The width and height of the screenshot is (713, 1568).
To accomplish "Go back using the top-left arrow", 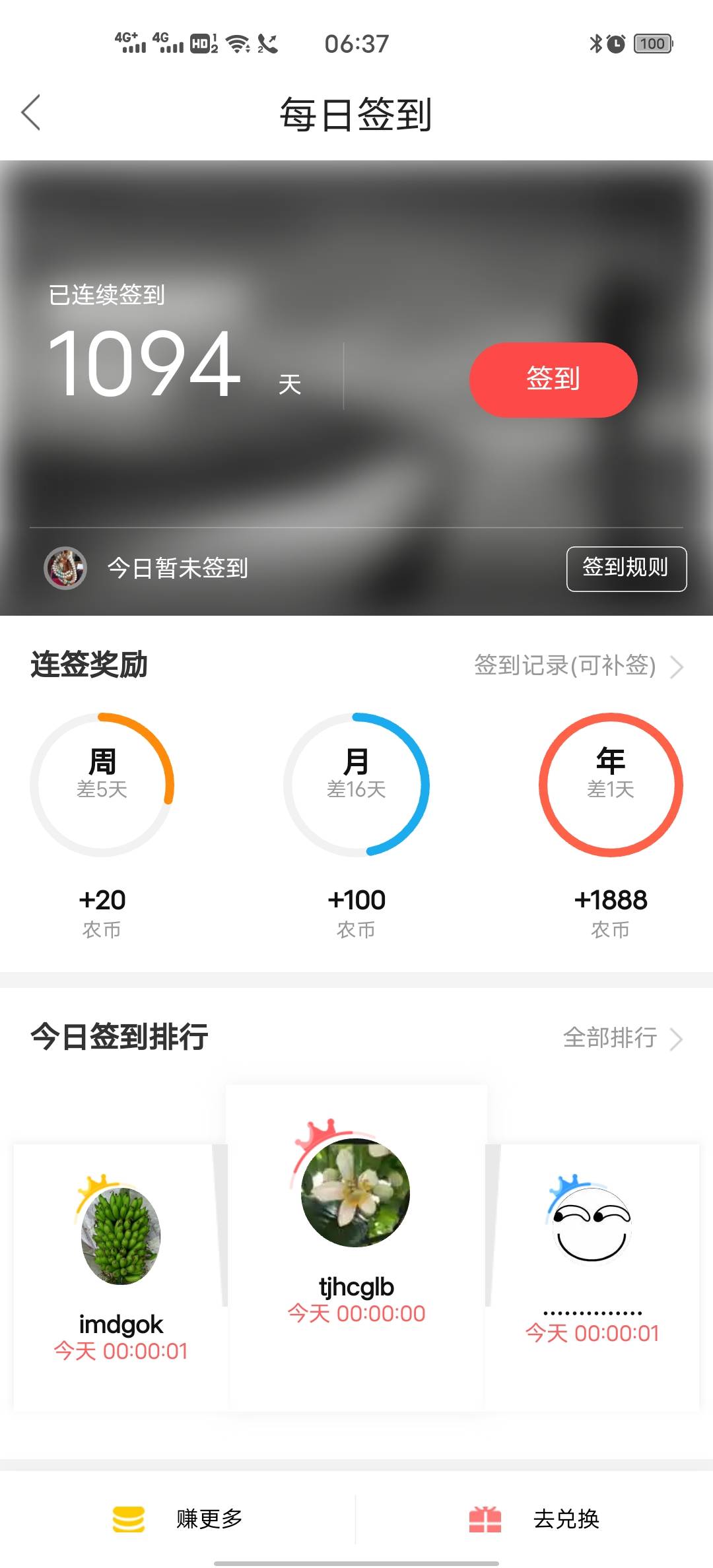I will pos(31,112).
